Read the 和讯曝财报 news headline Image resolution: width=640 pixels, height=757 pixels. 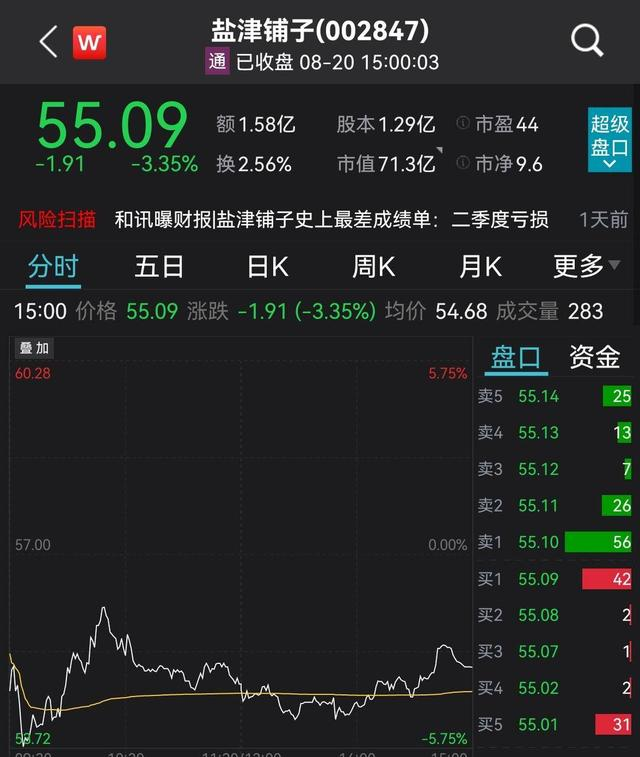tap(331, 219)
